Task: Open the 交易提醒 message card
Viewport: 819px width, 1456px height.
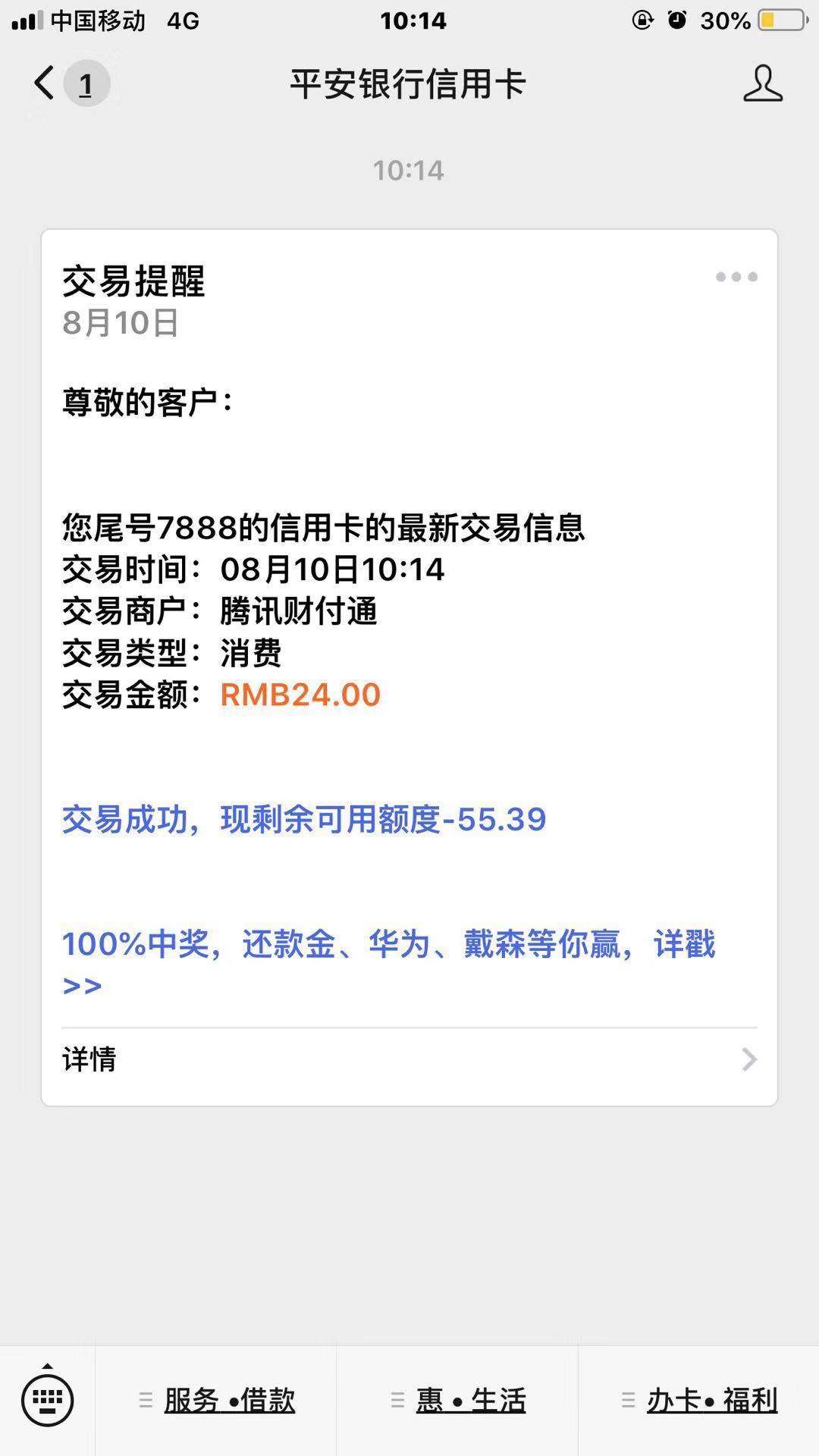Action: pos(409,607)
